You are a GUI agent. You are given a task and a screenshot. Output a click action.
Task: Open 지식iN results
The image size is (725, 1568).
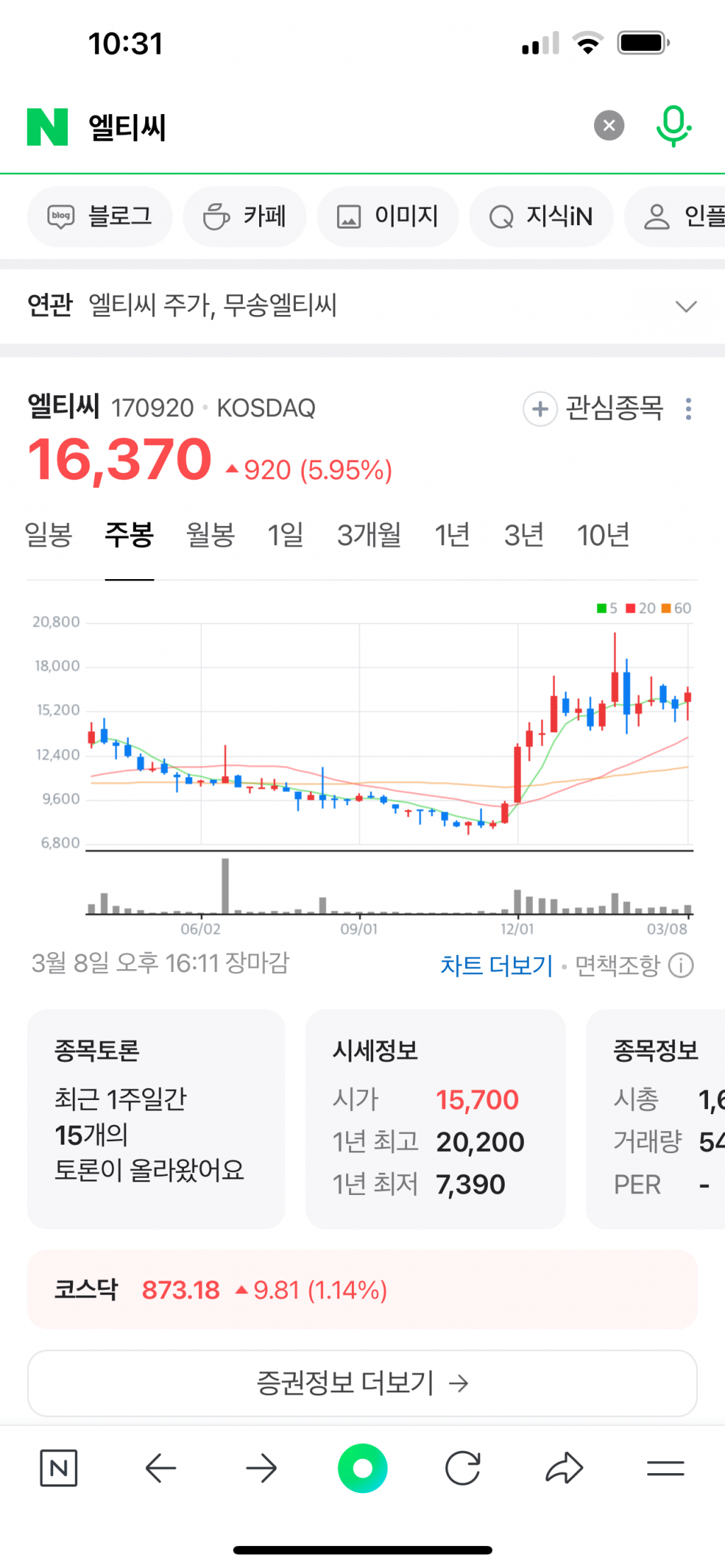tap(542, 217)
